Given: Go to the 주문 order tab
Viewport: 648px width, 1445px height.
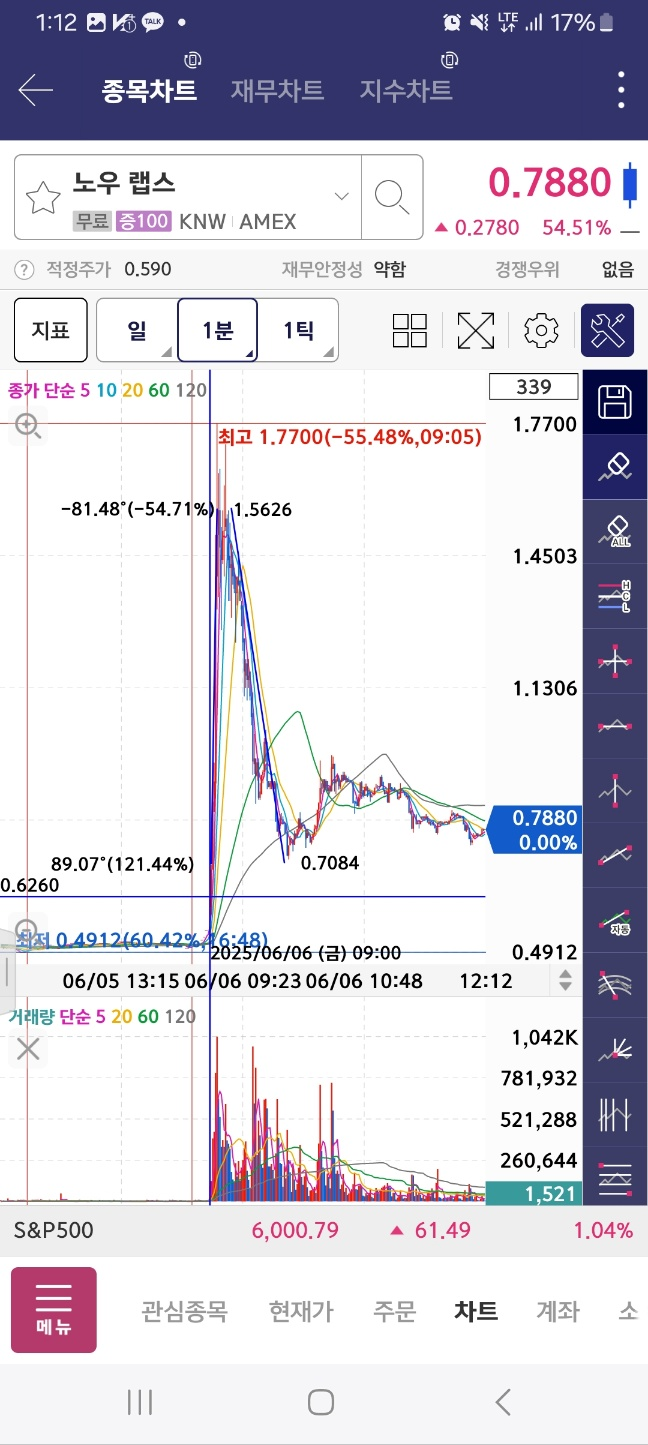Looking at the screenshot, I should click(394, 1311).
